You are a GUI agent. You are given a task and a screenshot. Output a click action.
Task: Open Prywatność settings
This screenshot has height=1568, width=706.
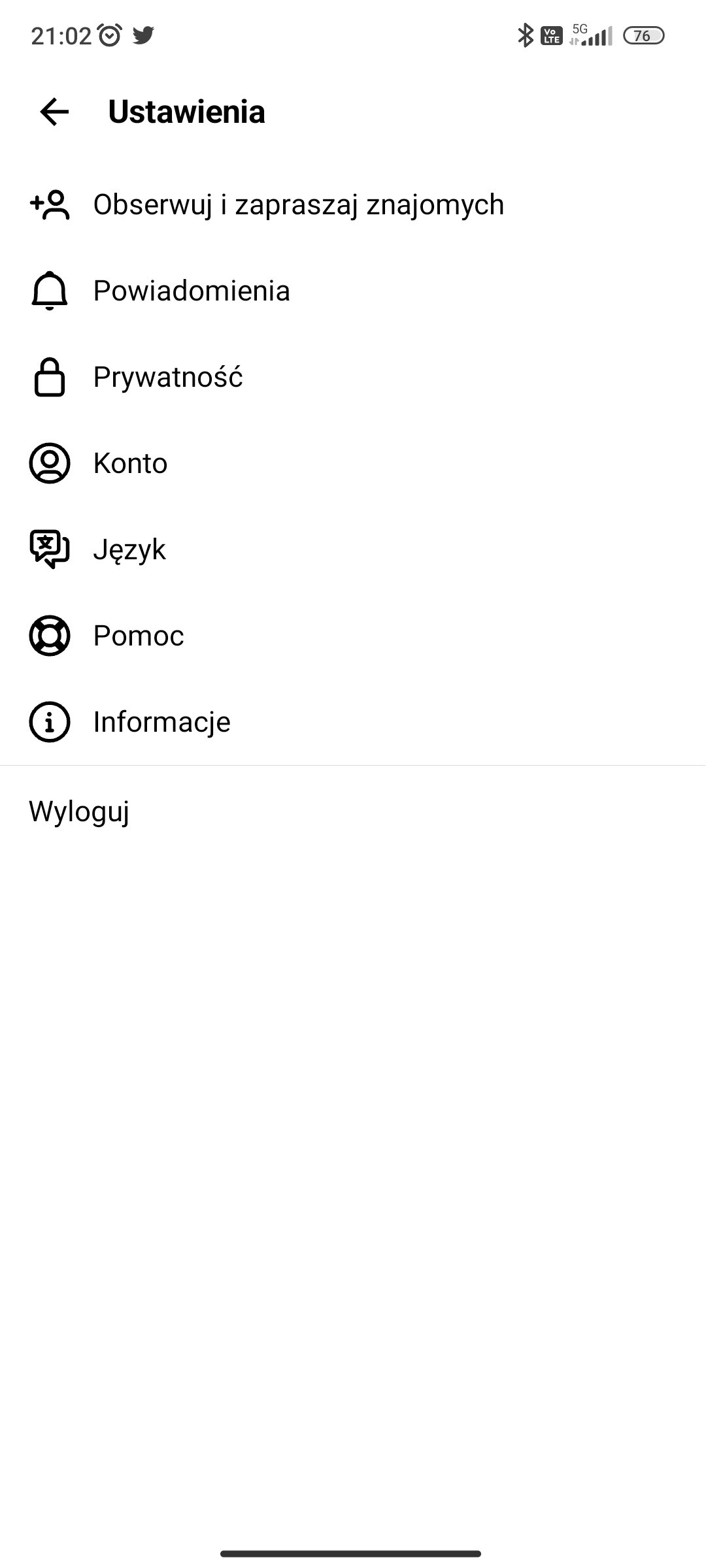353,377
